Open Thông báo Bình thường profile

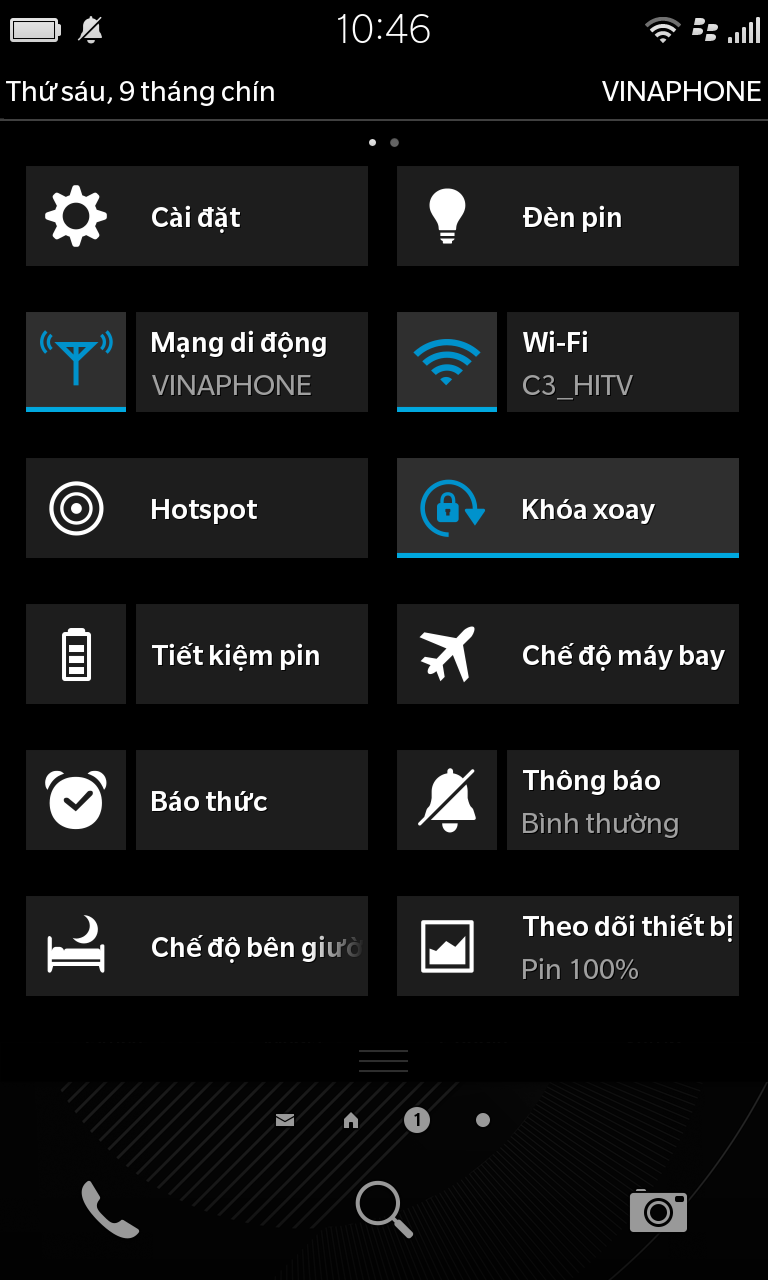(x=622, y=800)
